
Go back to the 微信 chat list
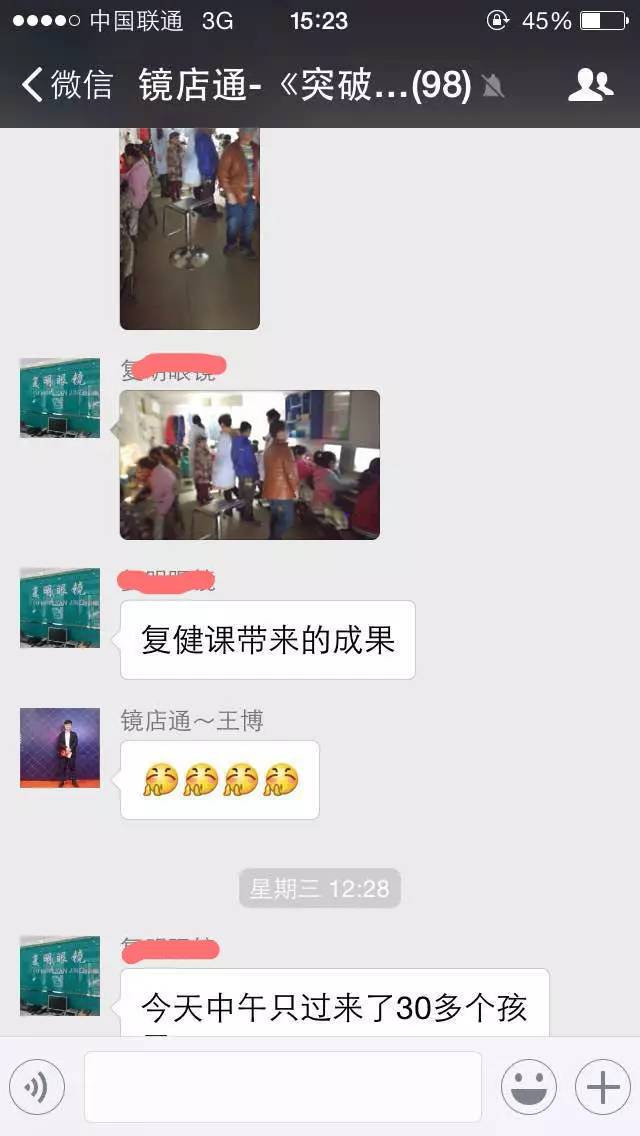point(66,85)
